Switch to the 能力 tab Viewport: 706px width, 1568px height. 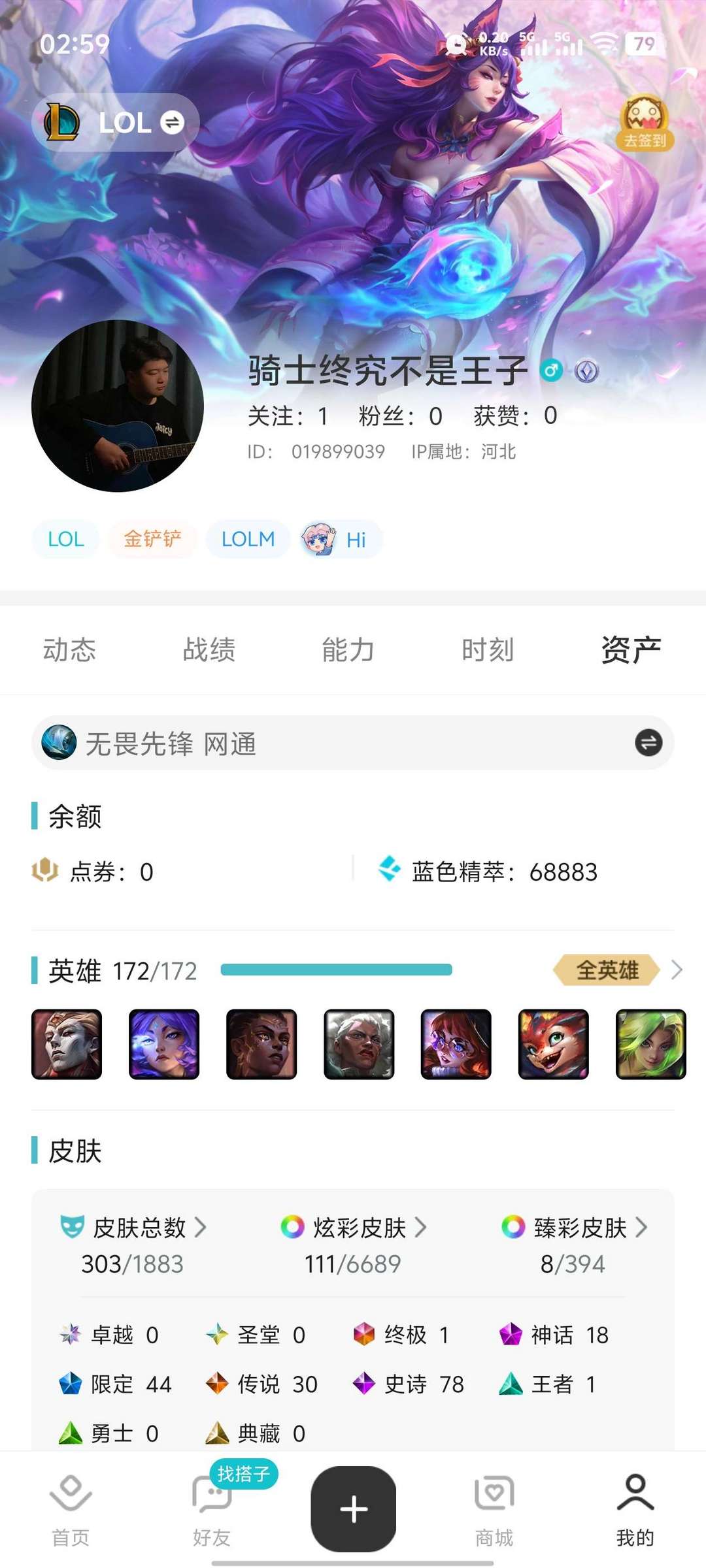click(348, 650)
